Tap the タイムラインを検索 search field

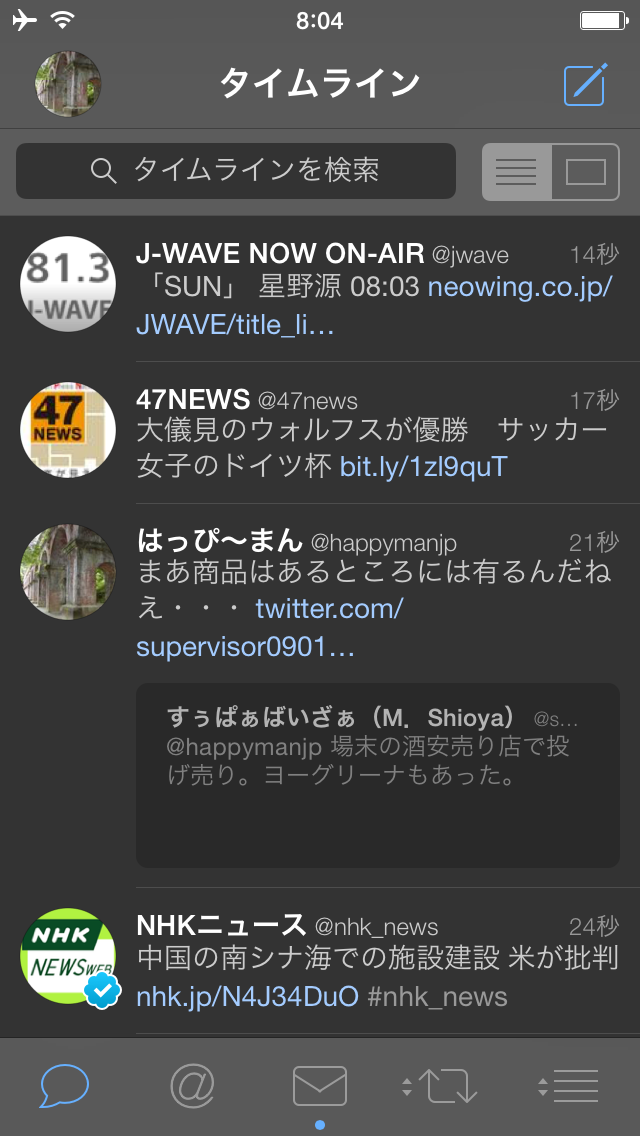pyautogui.click(x=236, y=171)
